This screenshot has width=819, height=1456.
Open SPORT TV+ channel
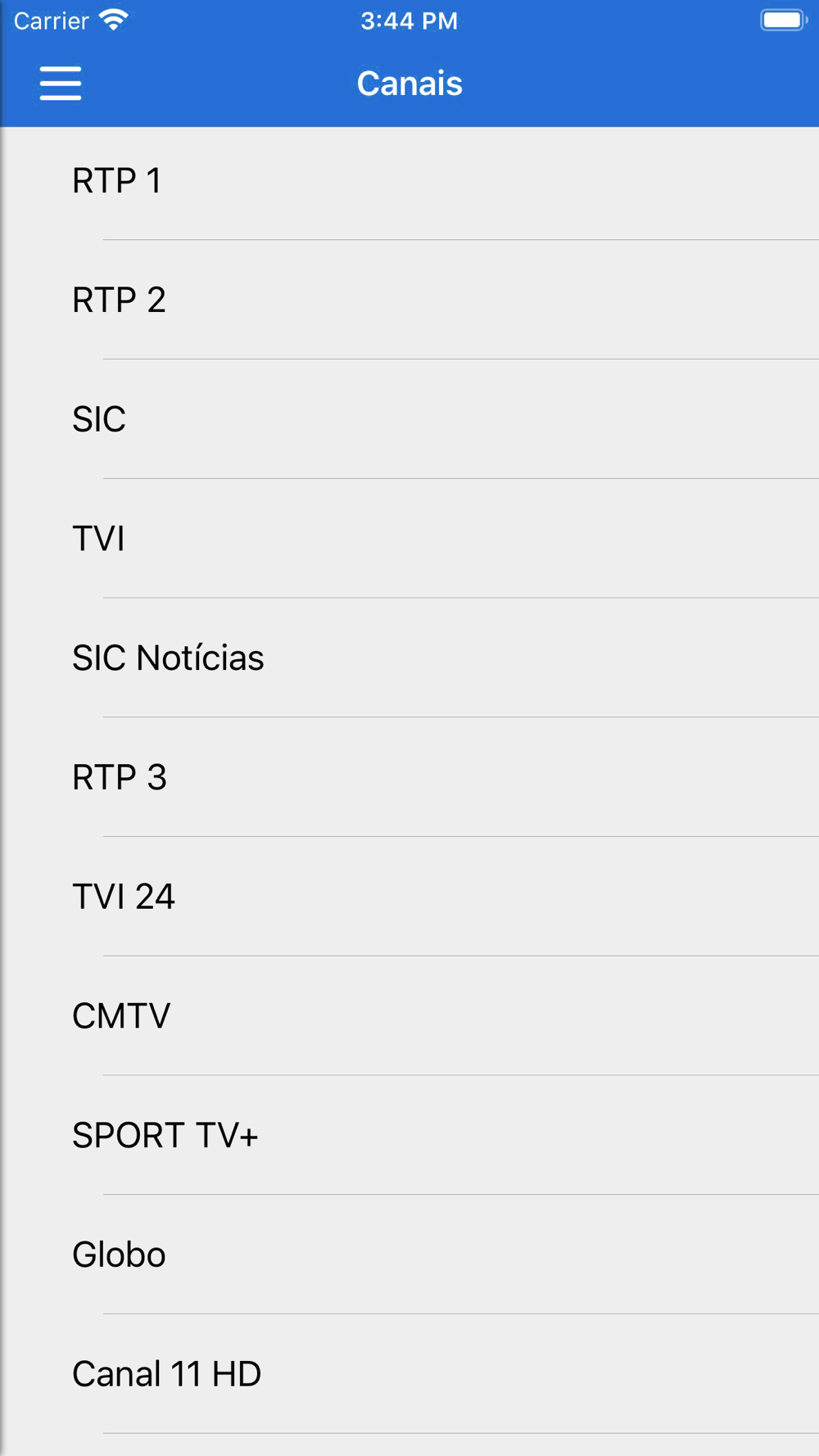(x=409, y=1135)
